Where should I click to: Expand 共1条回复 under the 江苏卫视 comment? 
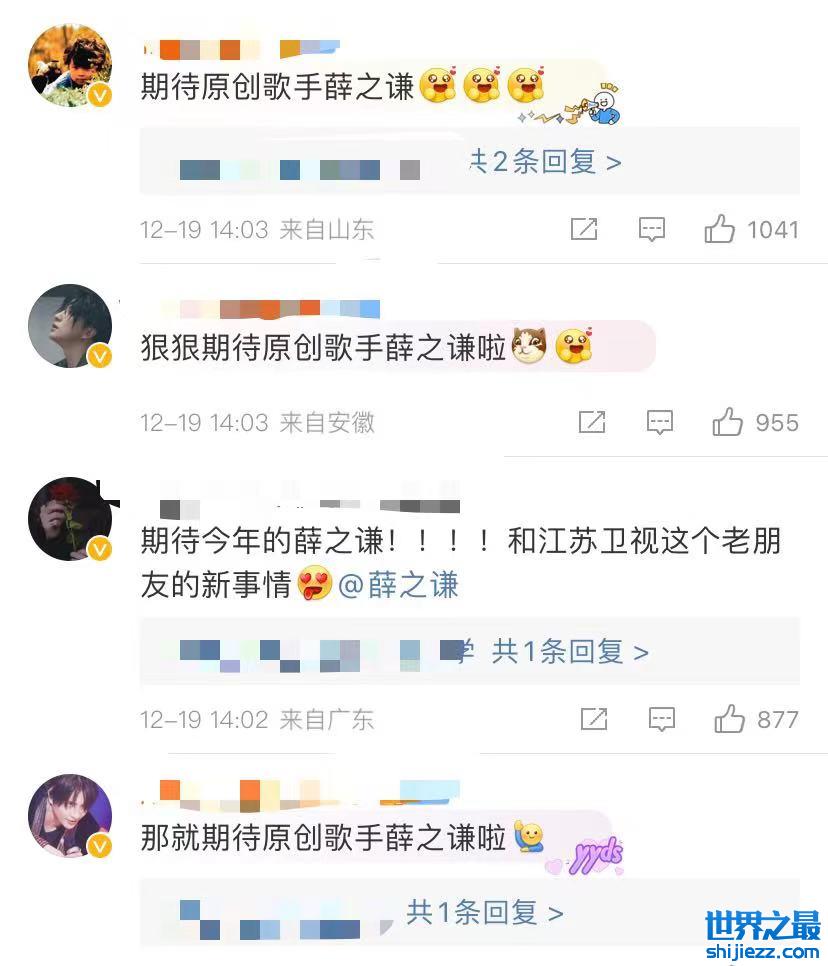click(x=570, y=652)
